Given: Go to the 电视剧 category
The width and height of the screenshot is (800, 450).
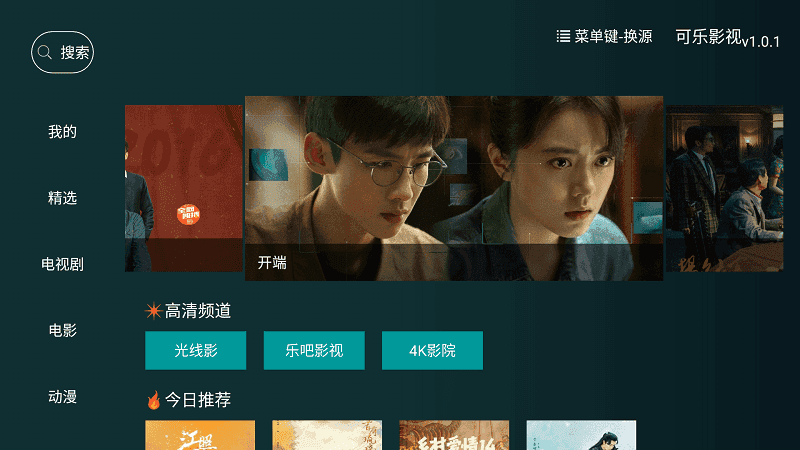Looking at the screenshot, I should coord(62,264).
